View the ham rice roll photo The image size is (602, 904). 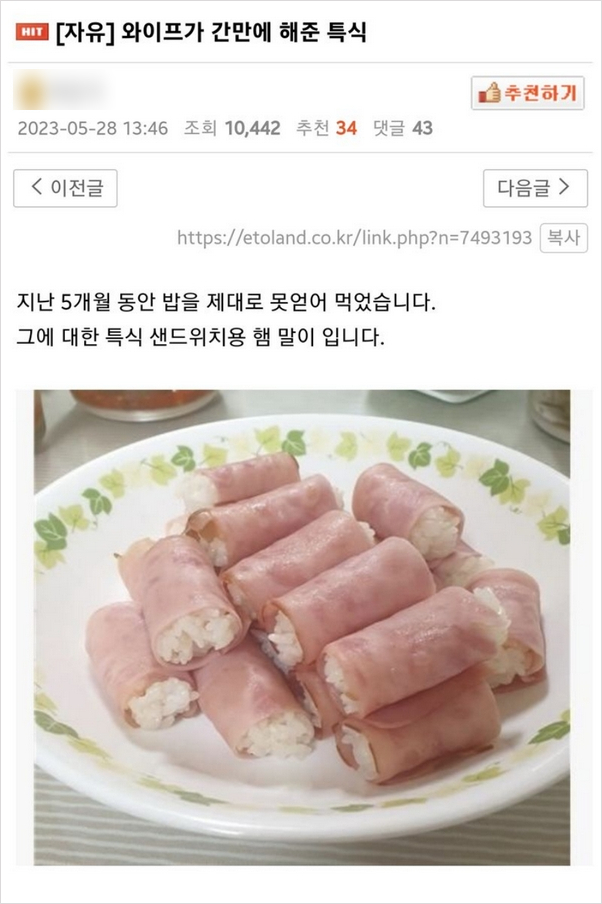tap(300, 627)
